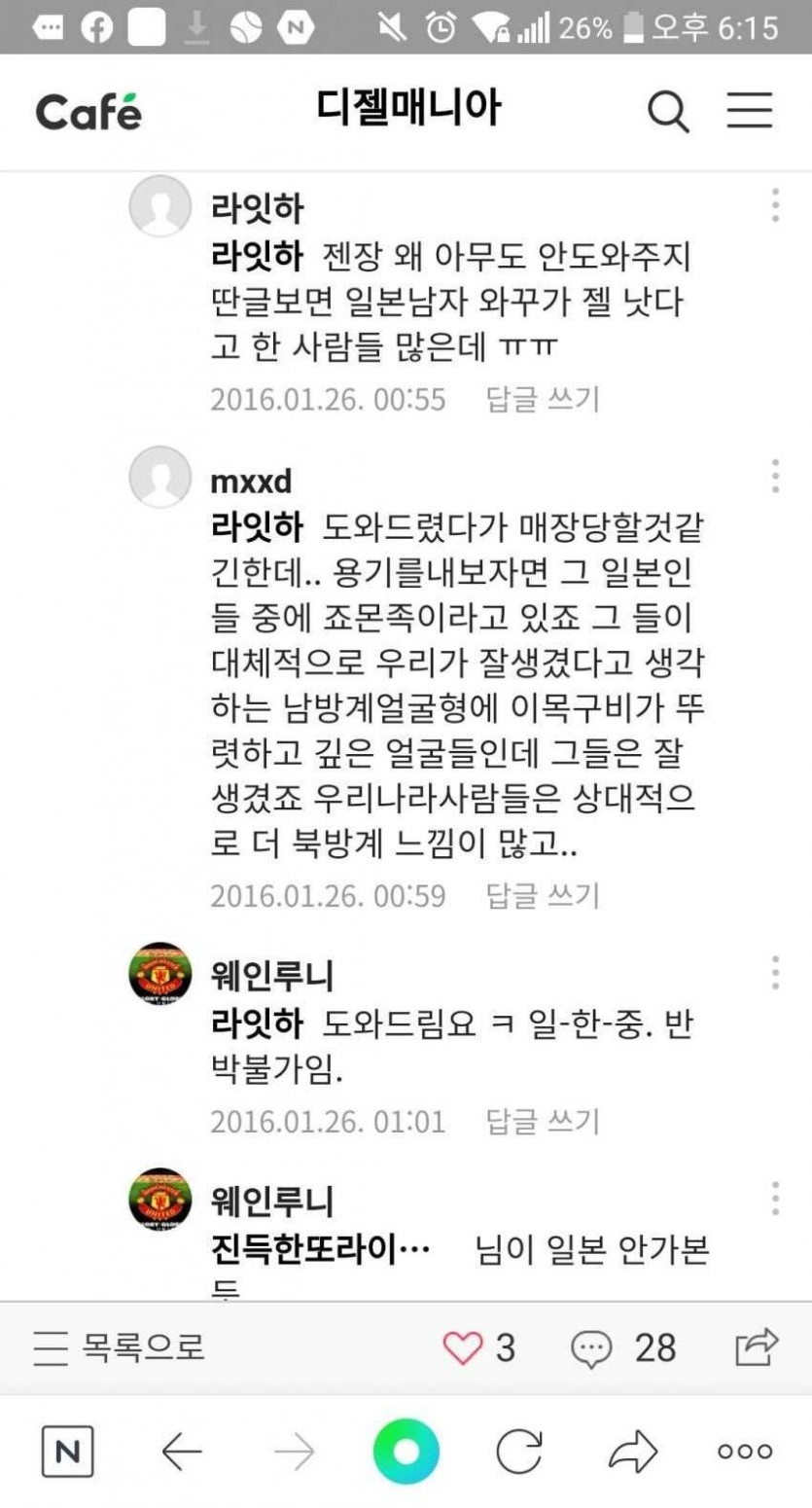Reply to the 00:55 comment by 라잇하

[x=543, y=400]
